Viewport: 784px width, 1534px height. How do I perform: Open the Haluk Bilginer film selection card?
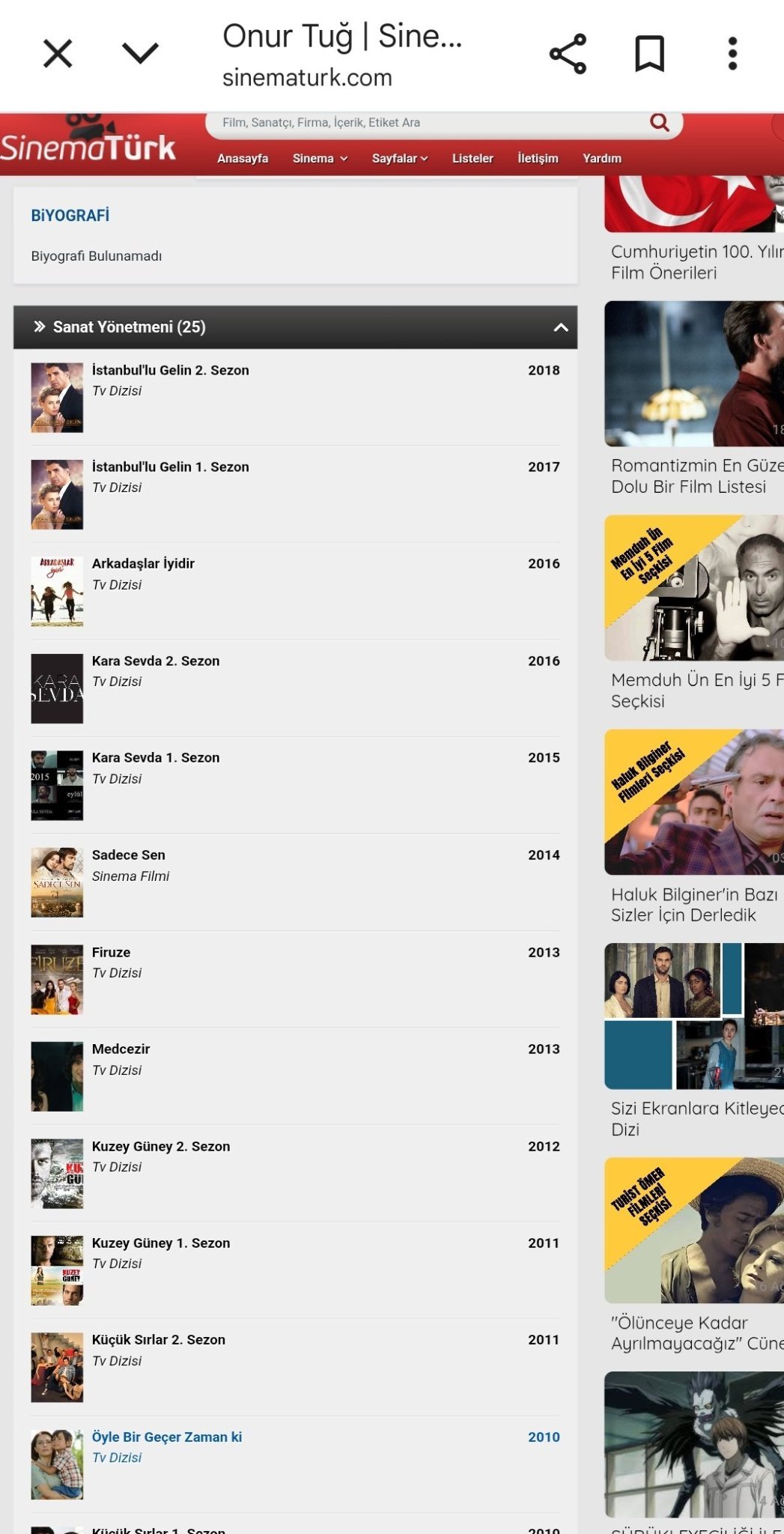click(x=694, y=827)
